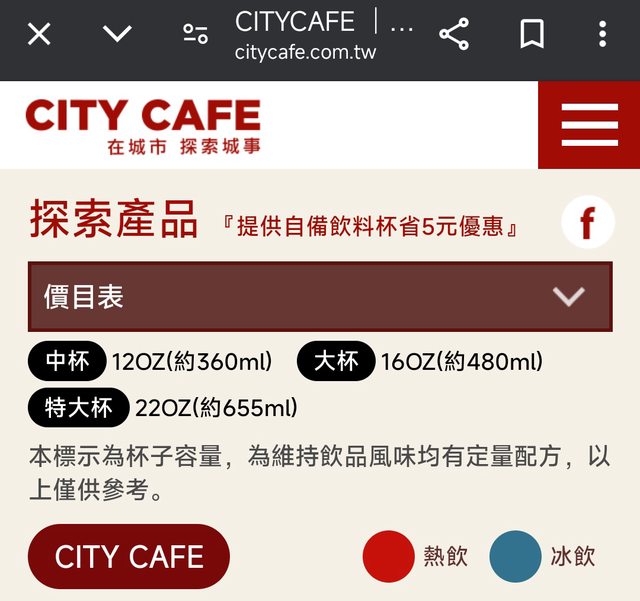Open the hamburger navigation menu
The width and height of the screenshot is (640, 601).
point(589,125)
